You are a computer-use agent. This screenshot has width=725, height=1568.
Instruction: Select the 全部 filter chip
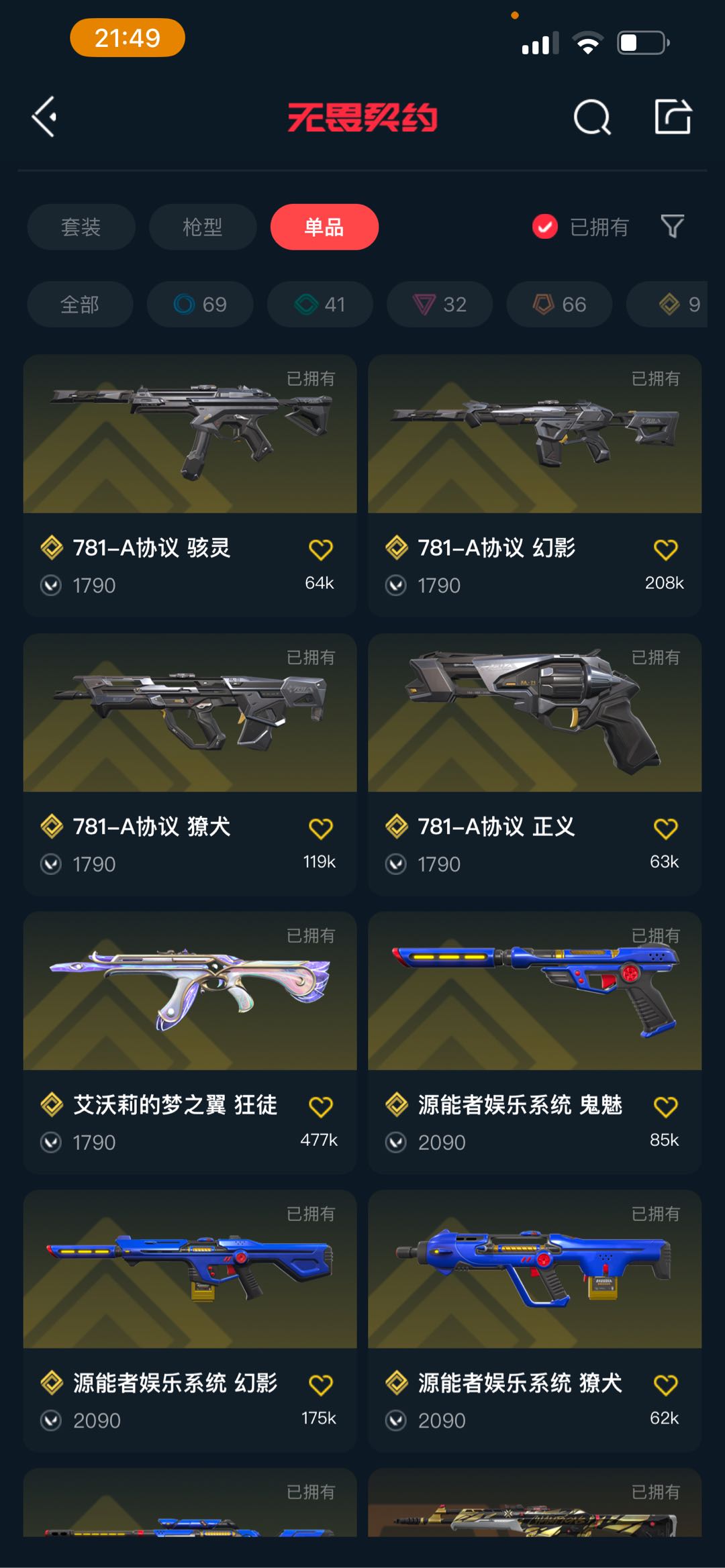(80, 305)
